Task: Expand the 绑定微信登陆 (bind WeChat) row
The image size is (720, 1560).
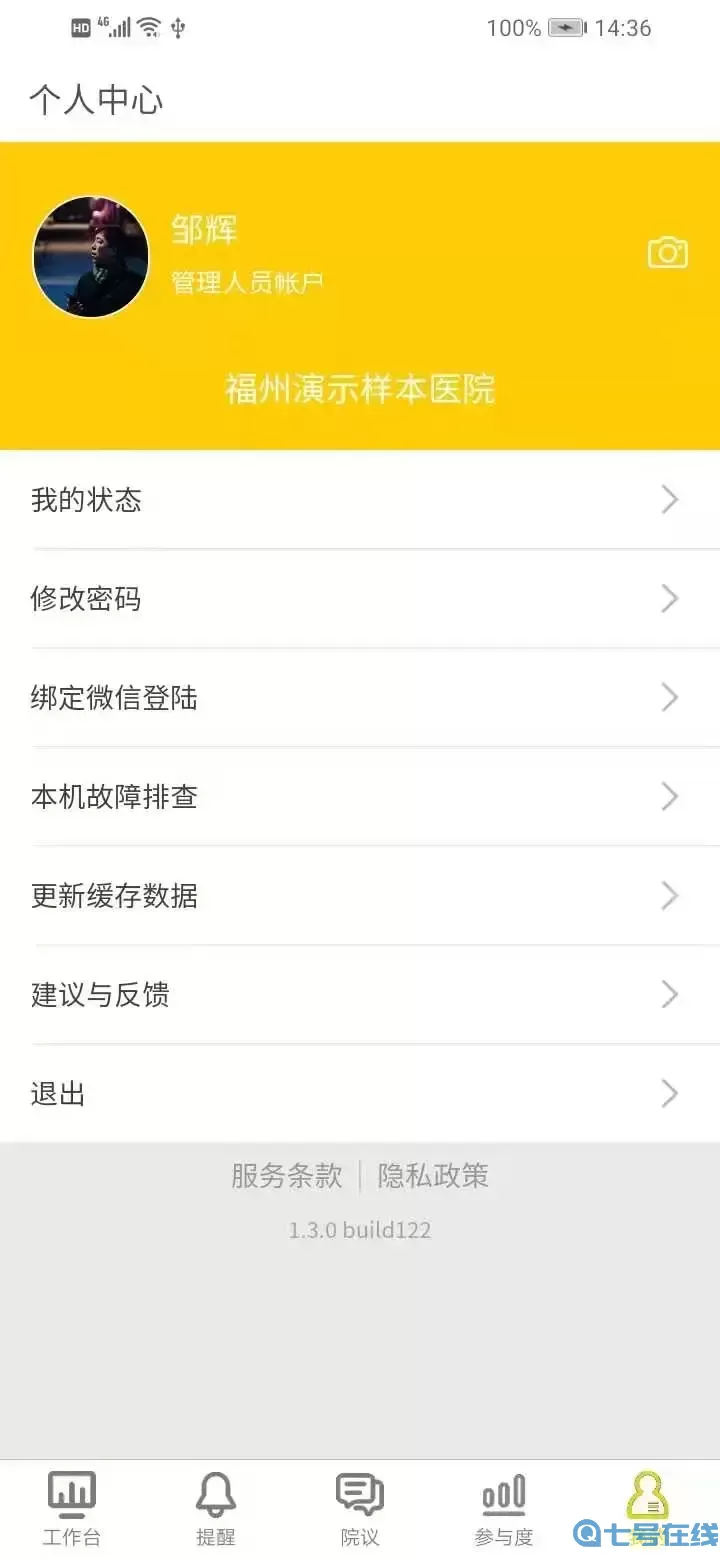Action: (x=360, y=698)
